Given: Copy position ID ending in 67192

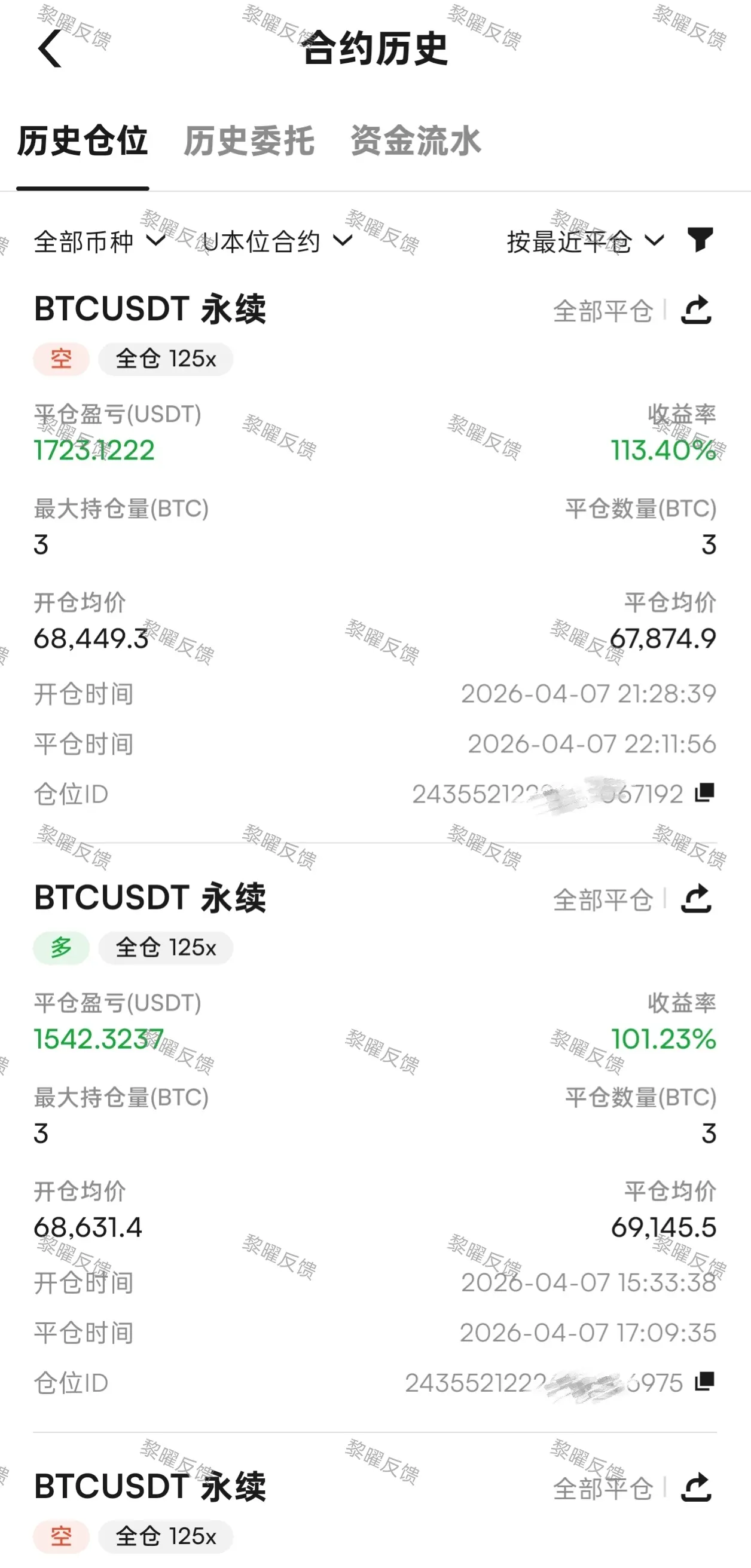Looking at the screenshot, I should pyautogui.click(x=704, y=792).
